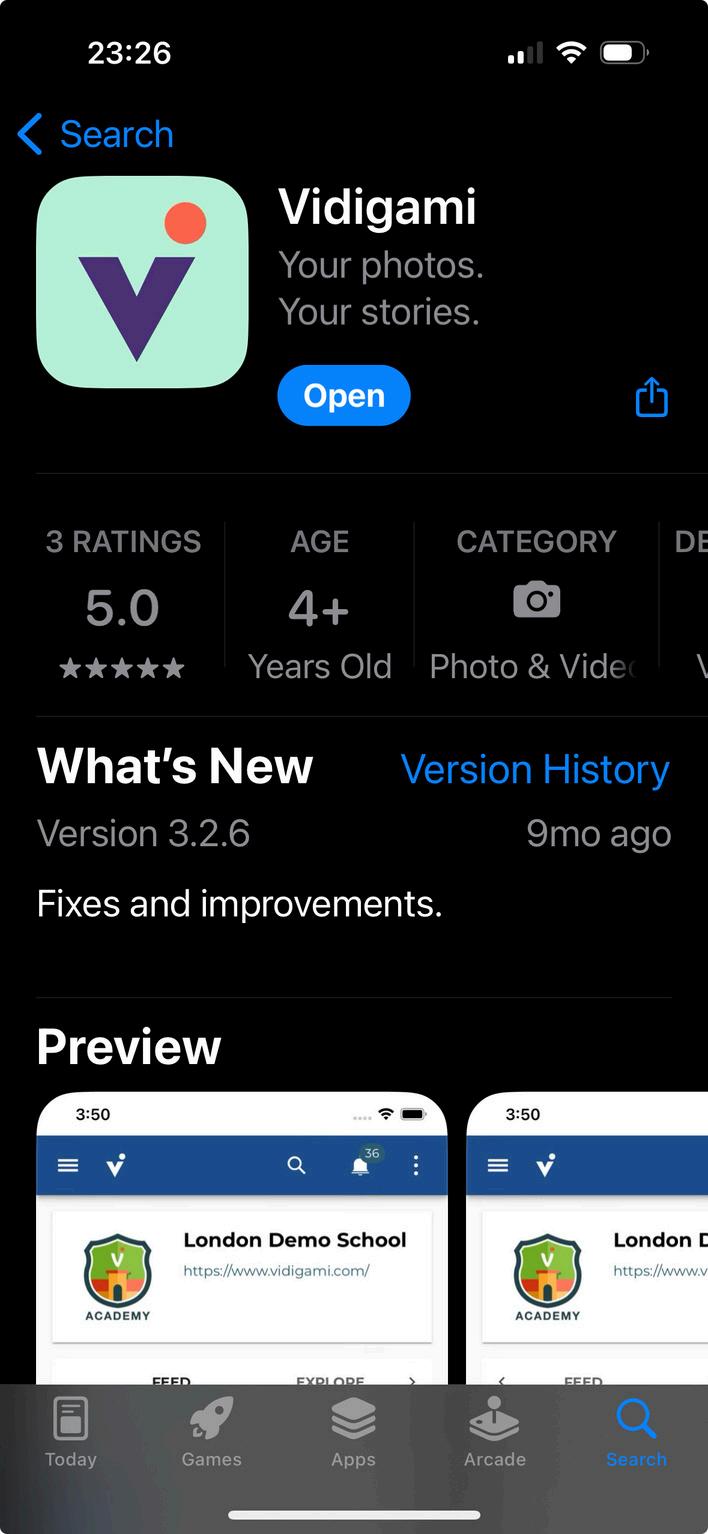Screen dimensions: 708x1534
Task: Go back to Search results
Action: (96, 134)
